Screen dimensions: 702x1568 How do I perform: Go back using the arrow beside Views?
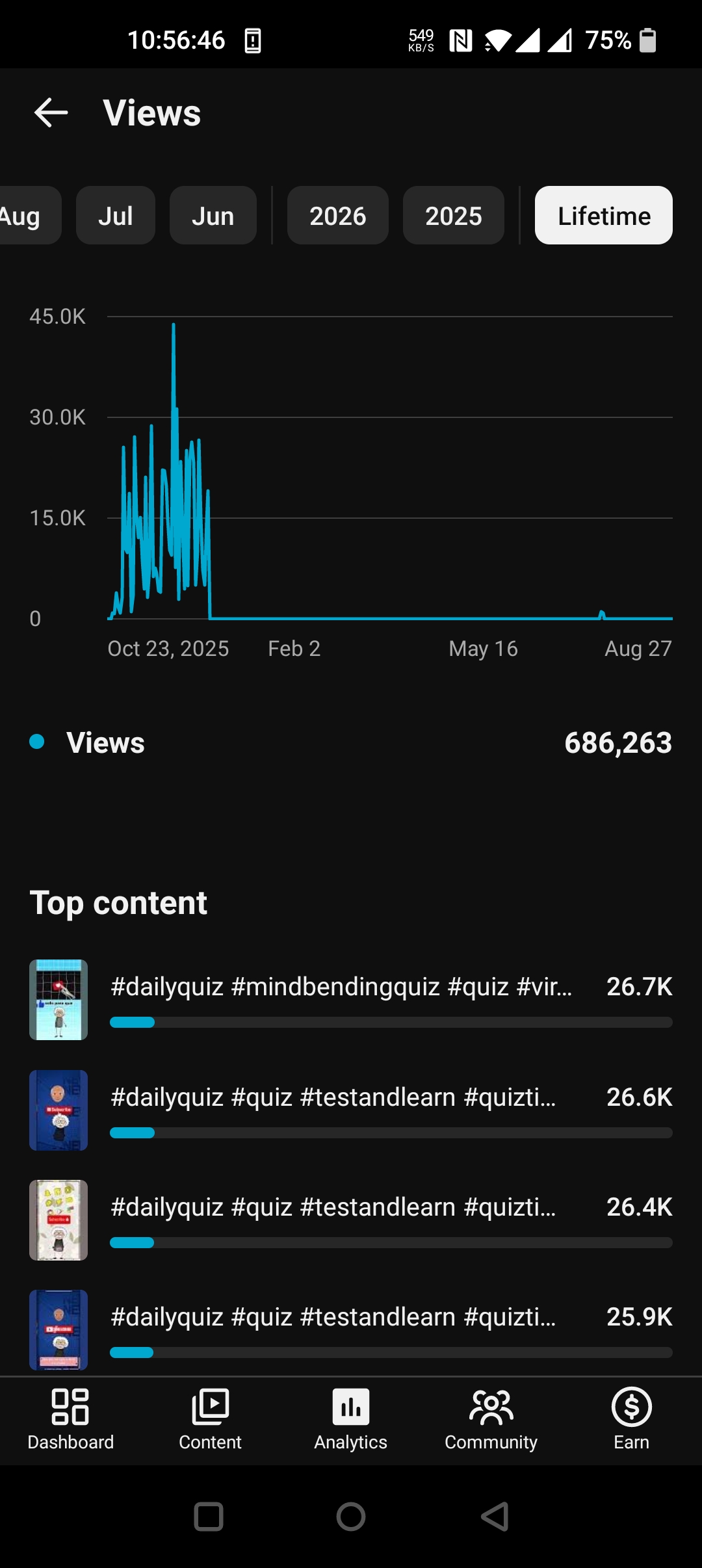tap(51, 113)
